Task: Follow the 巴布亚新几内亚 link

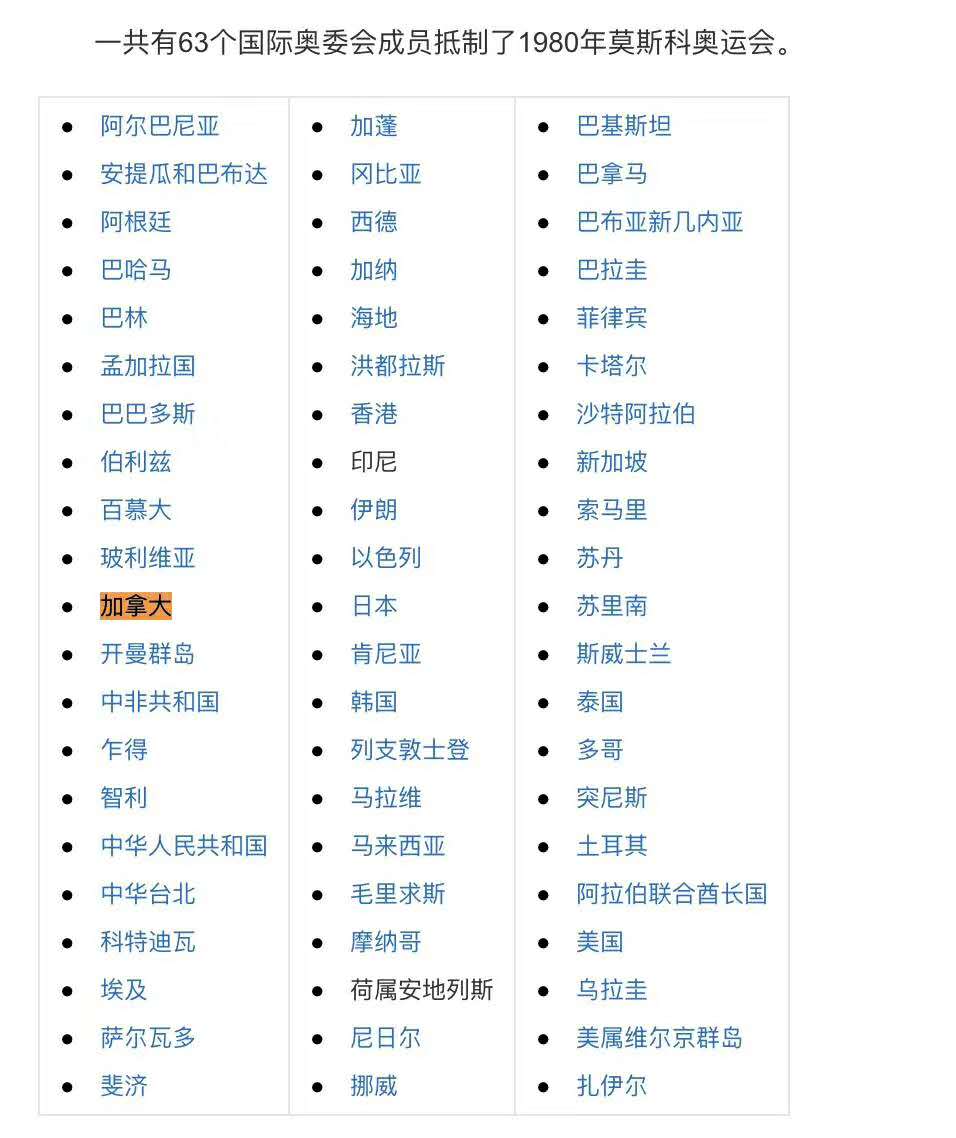Action: [x=660, y=223]
